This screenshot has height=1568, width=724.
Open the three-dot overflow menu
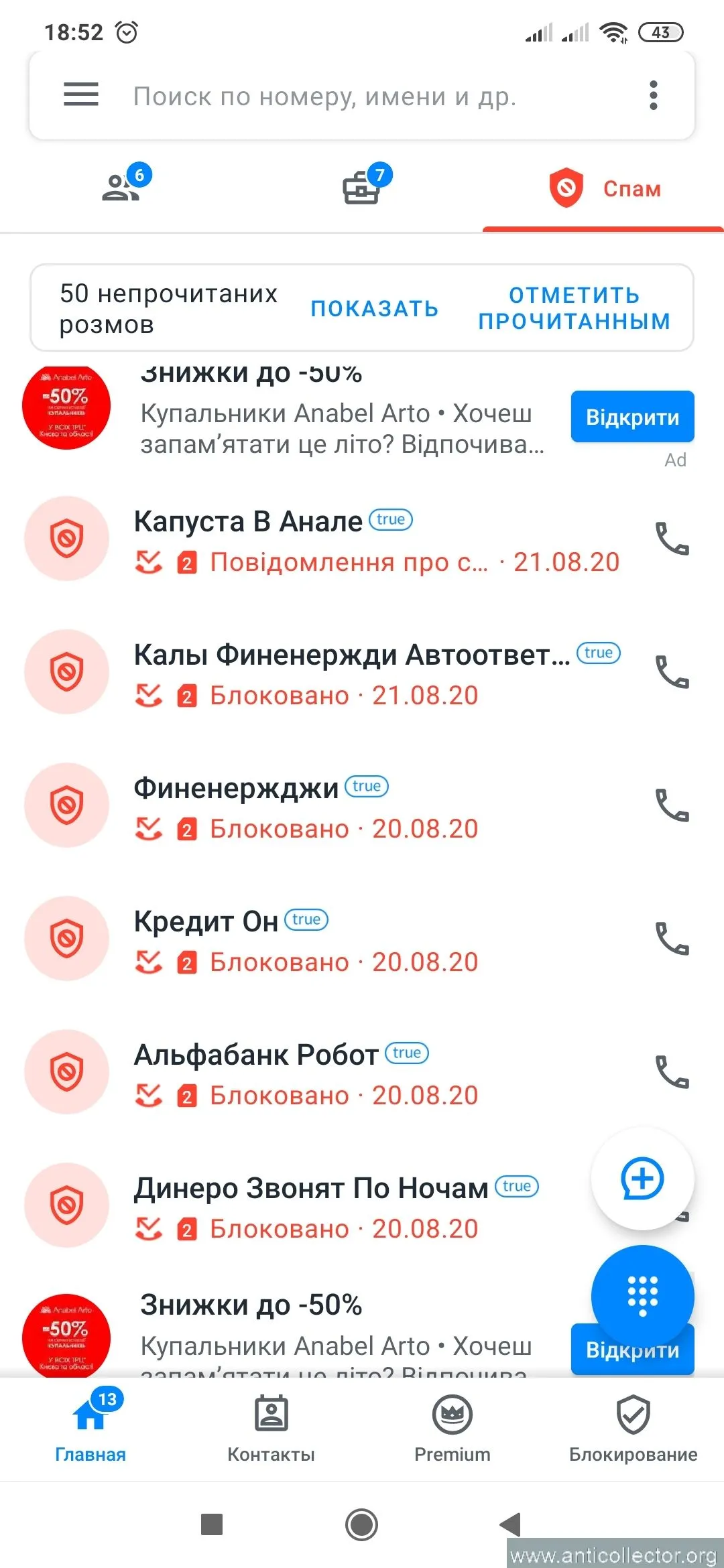[652, 95]
